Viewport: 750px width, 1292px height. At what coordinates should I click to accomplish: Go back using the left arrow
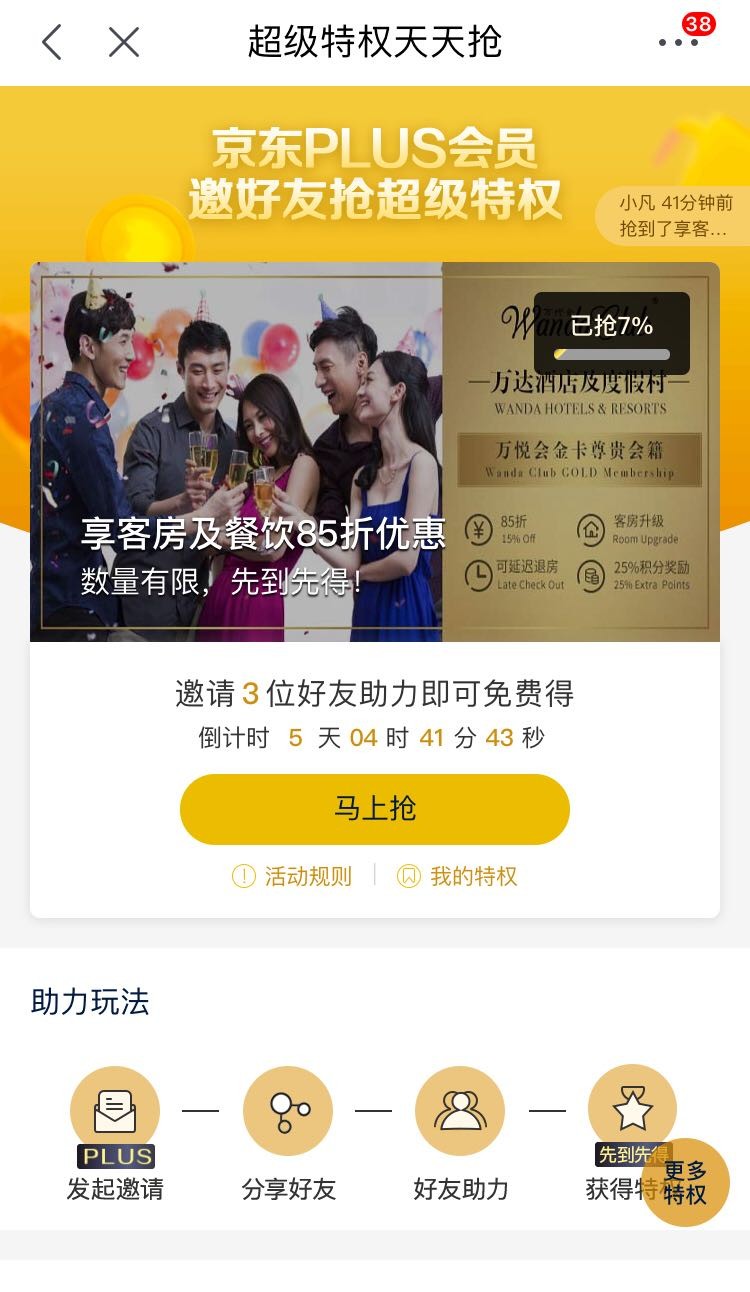click(x=52, y=42)
